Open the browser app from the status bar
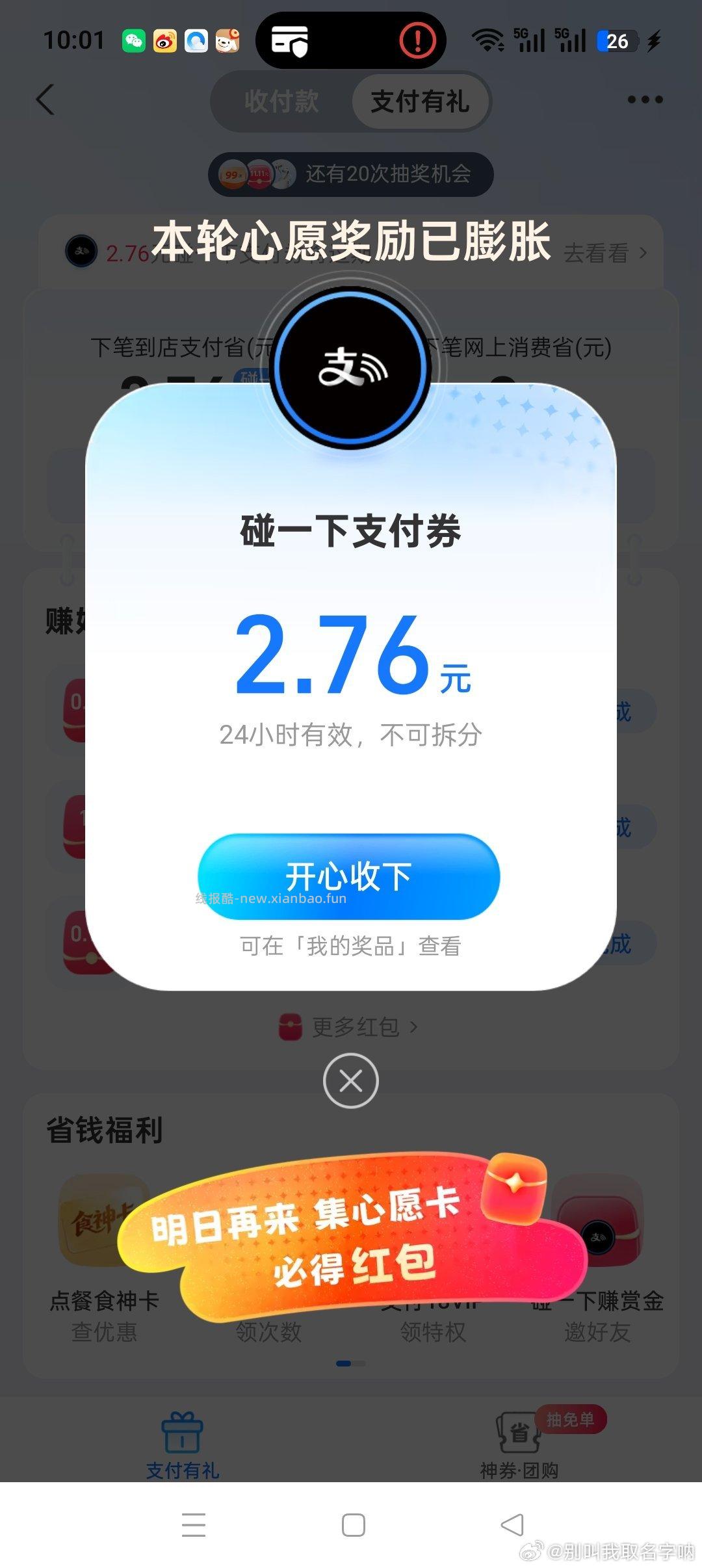 [195, 40]
